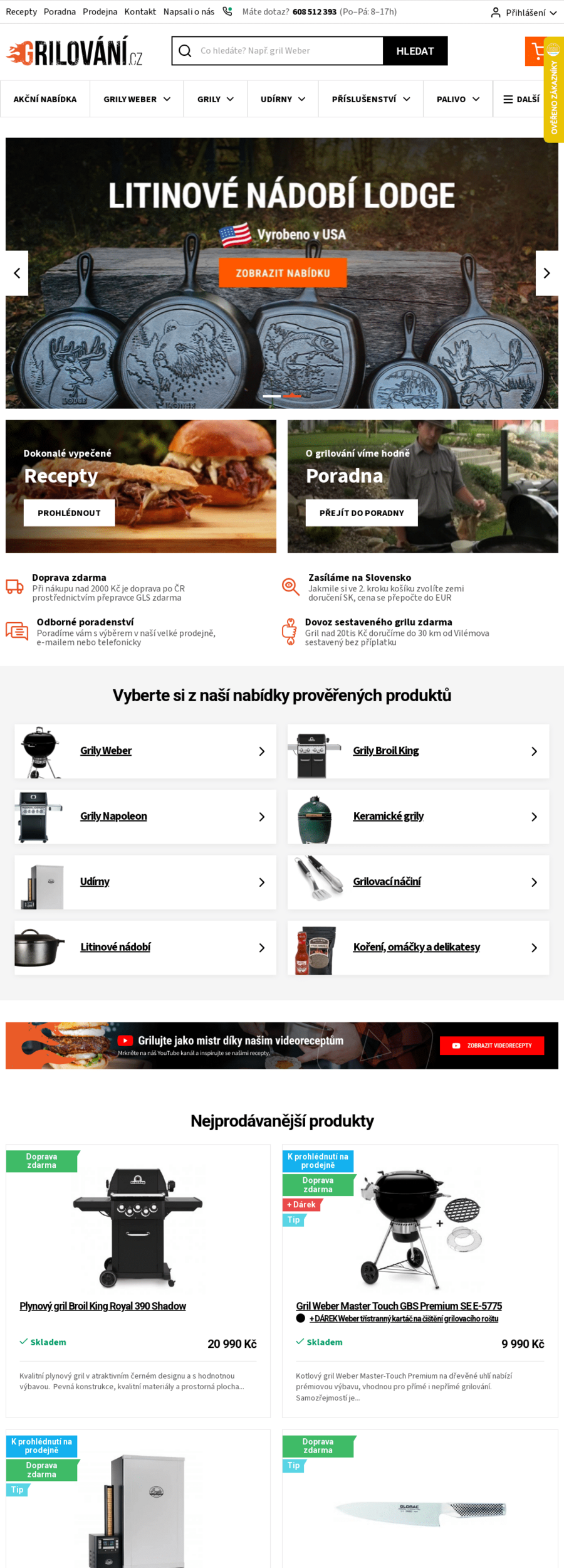Show the ZOBRAZIT NABÍDKU Lodge offer

283,273
